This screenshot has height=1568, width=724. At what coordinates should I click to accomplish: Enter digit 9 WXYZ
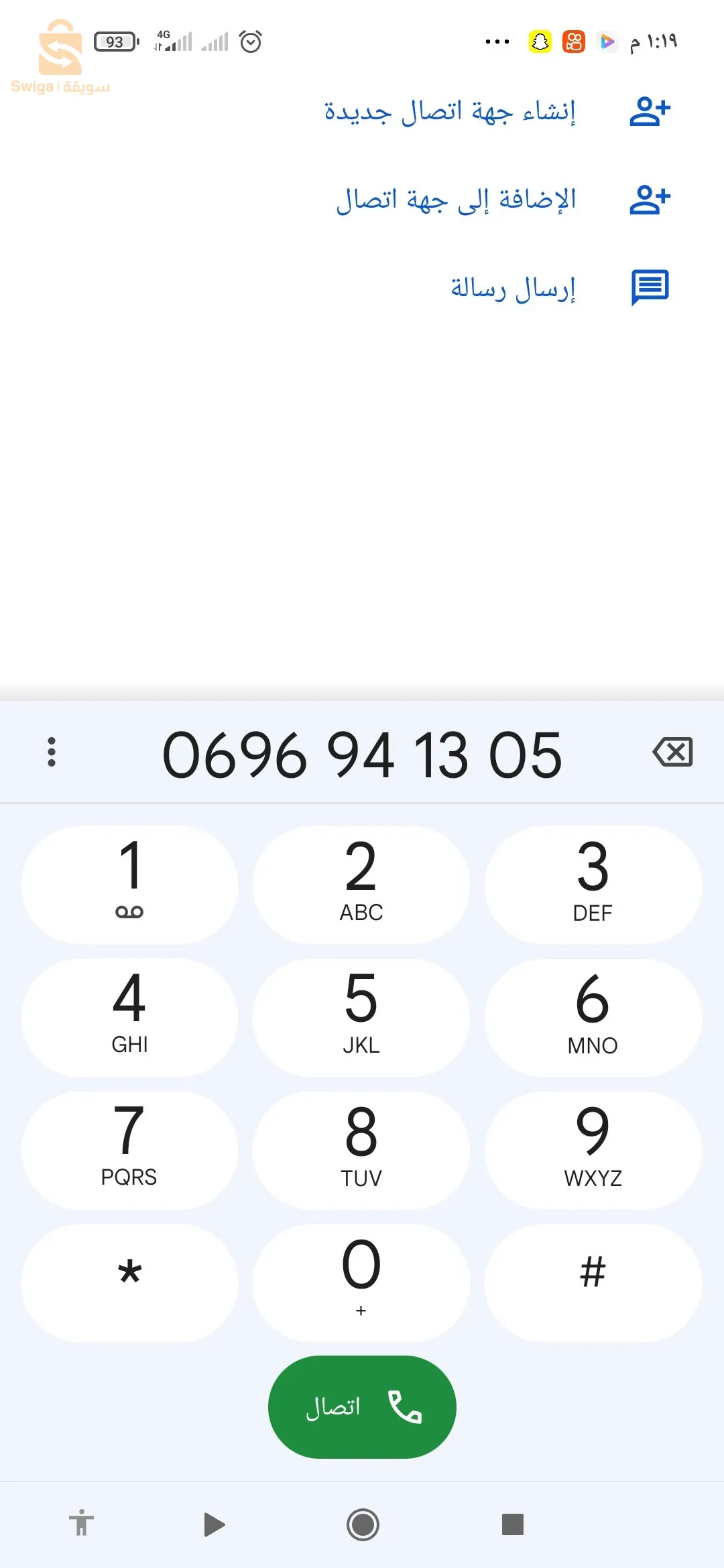(593, 1150)
